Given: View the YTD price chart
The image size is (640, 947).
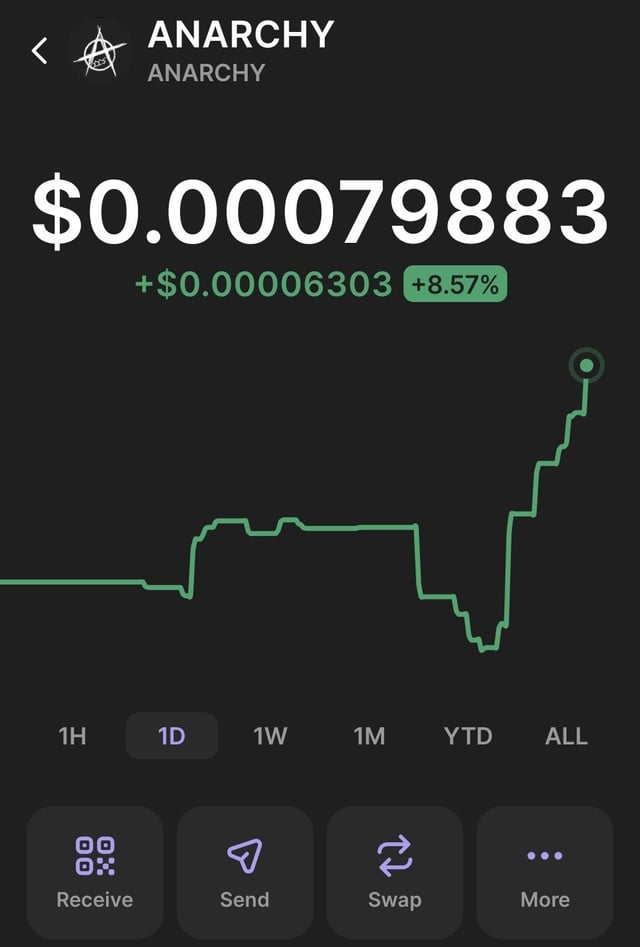Looking at the screenshot, I should click(x=468, y=737).
